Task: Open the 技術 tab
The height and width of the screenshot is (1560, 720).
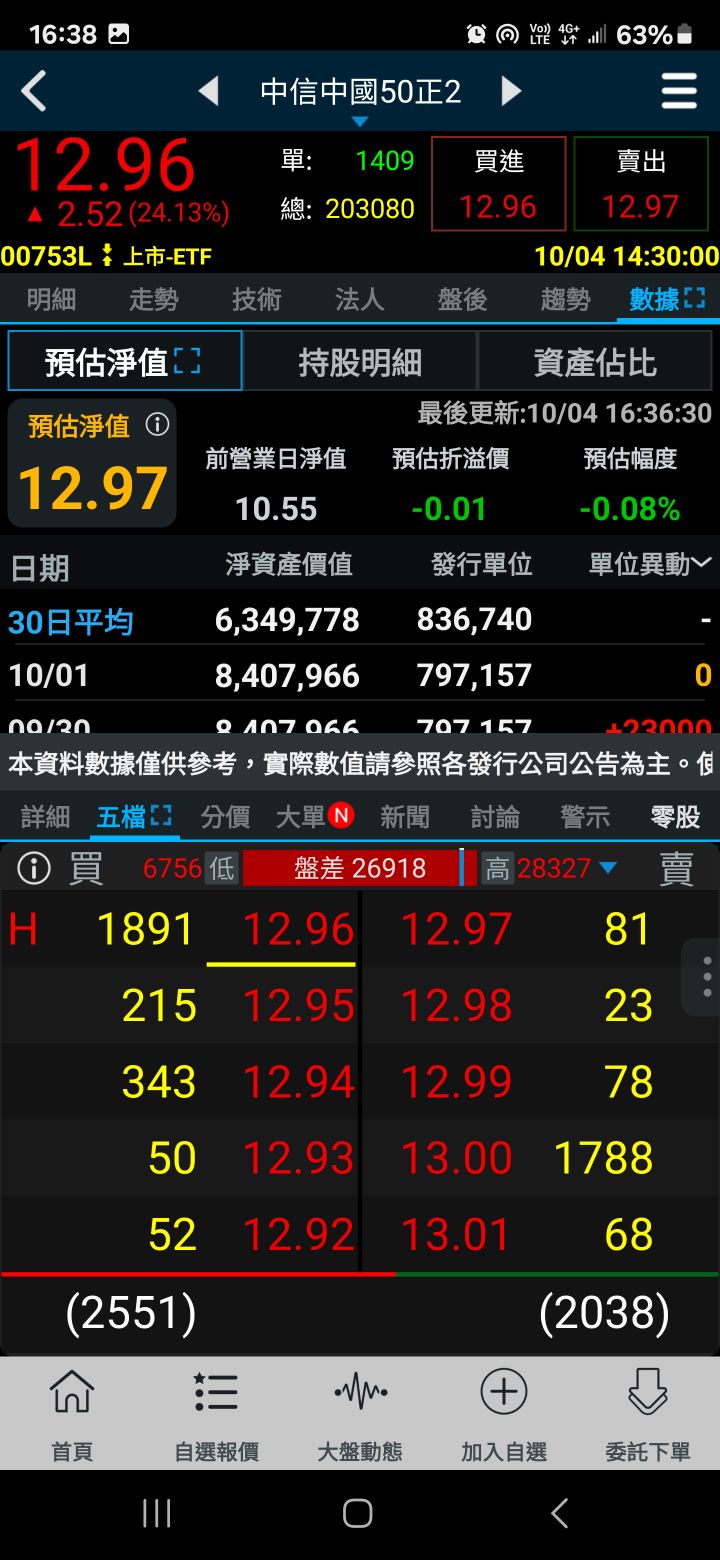Action: click(x=257, y=299)
